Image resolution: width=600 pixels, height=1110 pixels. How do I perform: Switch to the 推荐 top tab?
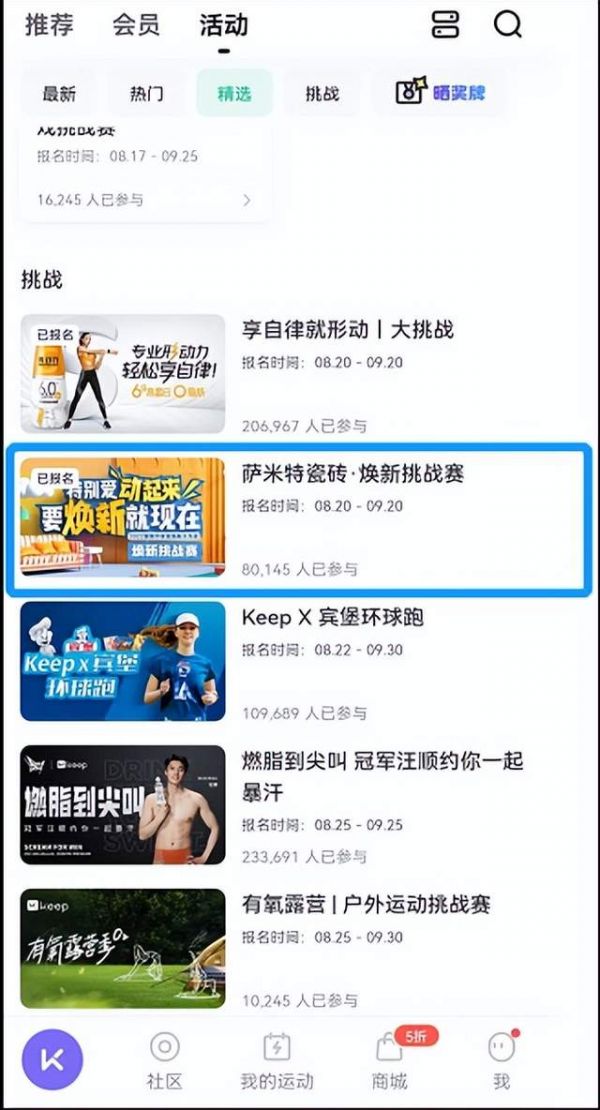(49, 25)
